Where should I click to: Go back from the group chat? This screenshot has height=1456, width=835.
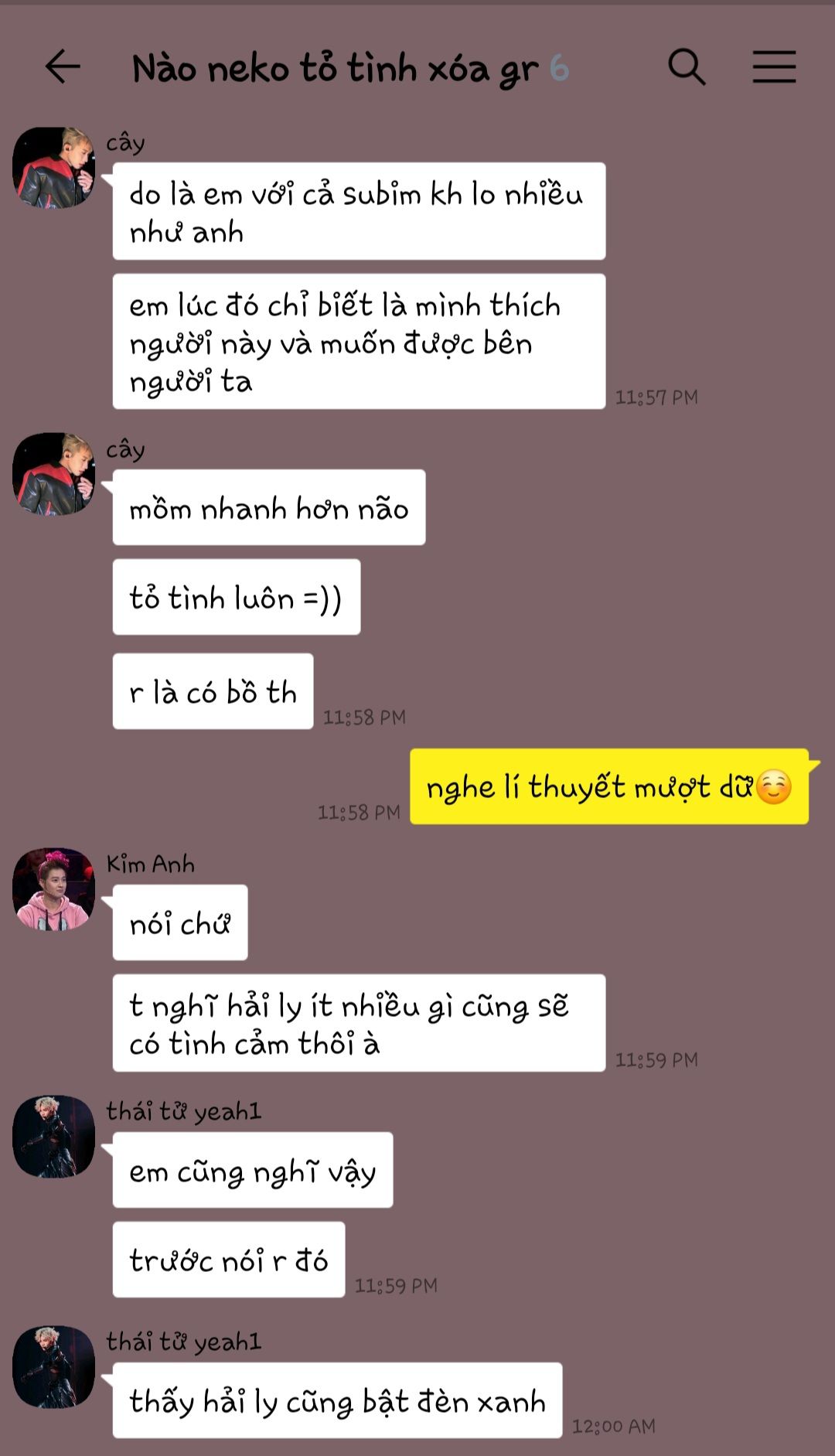click(x=63, y=66)
